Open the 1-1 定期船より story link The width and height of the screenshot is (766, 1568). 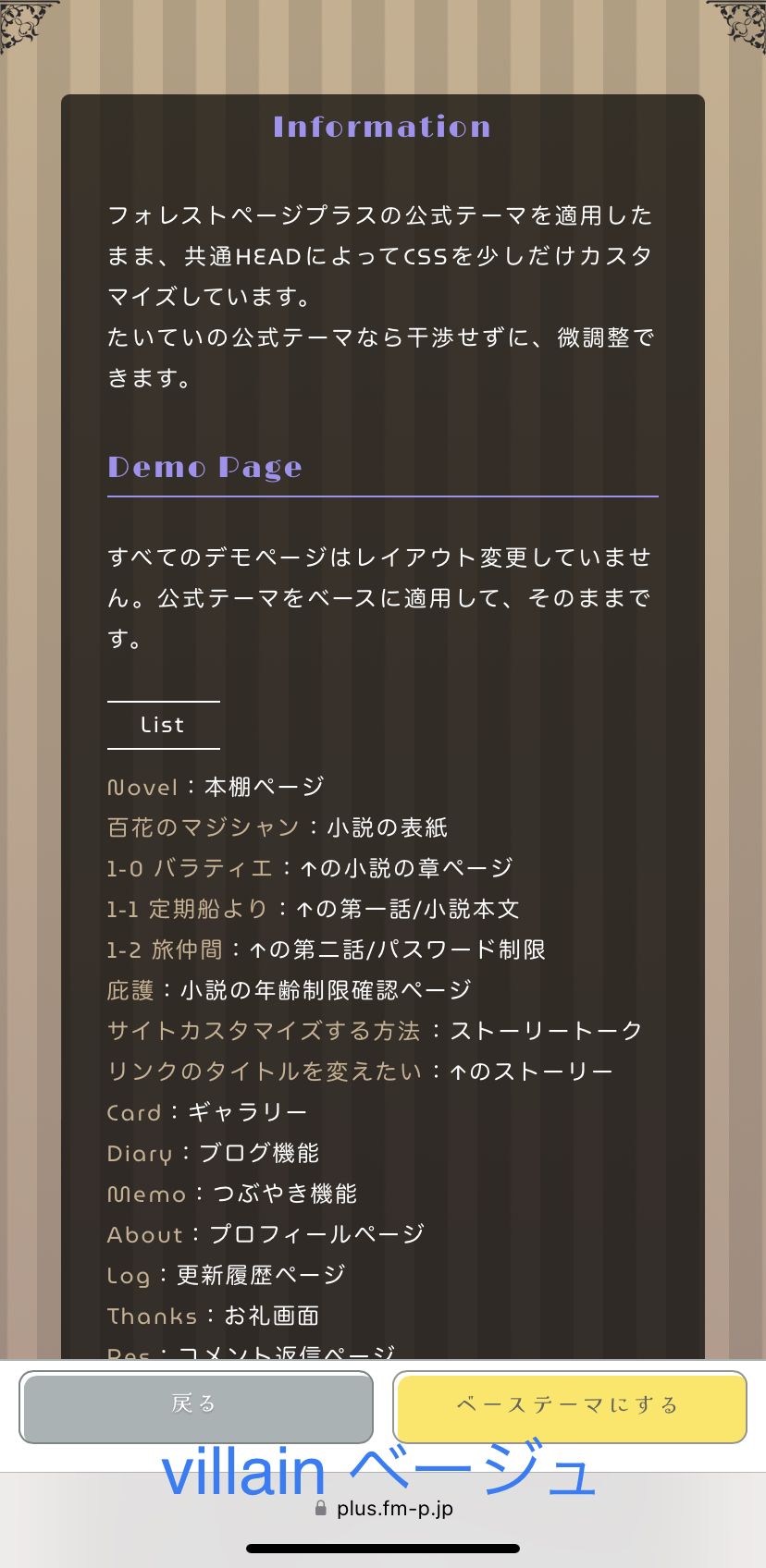pyautogui.click(x=187, y=909)
